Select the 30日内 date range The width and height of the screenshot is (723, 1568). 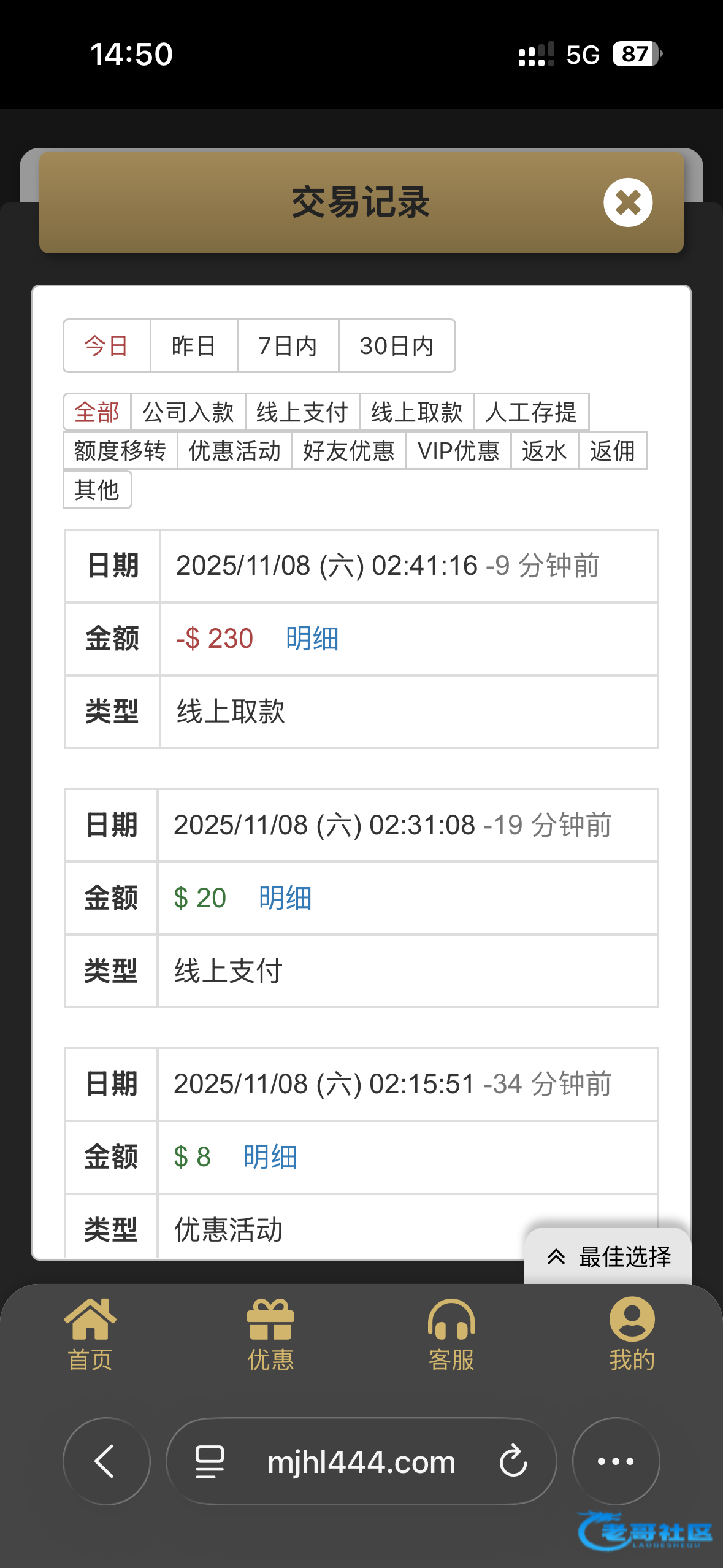point(396,346)
